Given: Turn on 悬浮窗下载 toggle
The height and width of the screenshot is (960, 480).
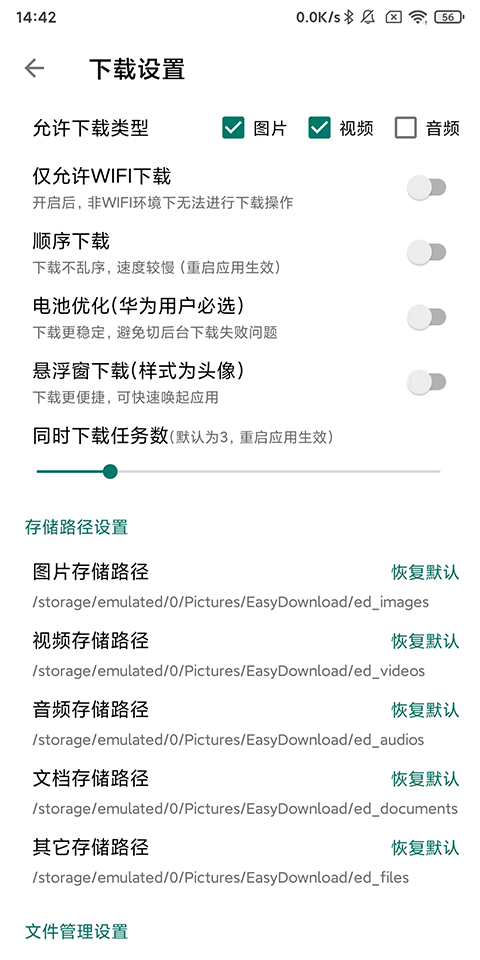Looking at the screenshot, I should coord(427,382).
